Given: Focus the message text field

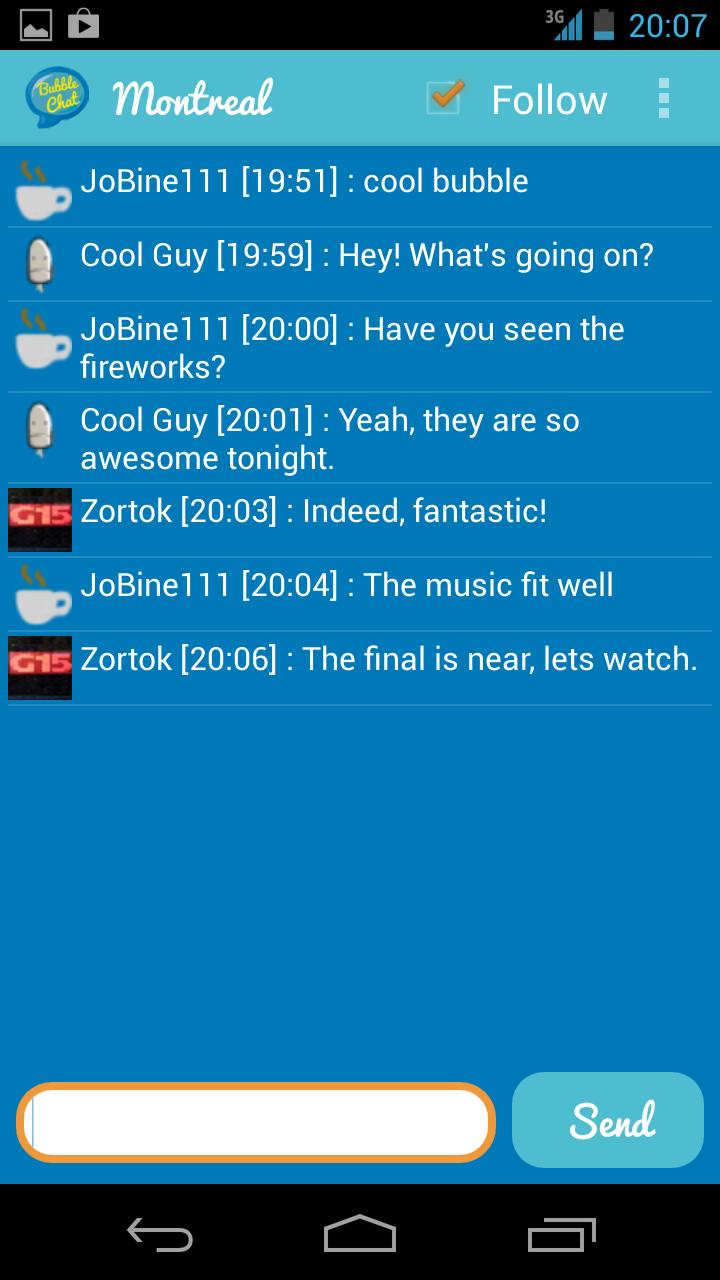Looking at the screenshot, I should coord(256,1122).
